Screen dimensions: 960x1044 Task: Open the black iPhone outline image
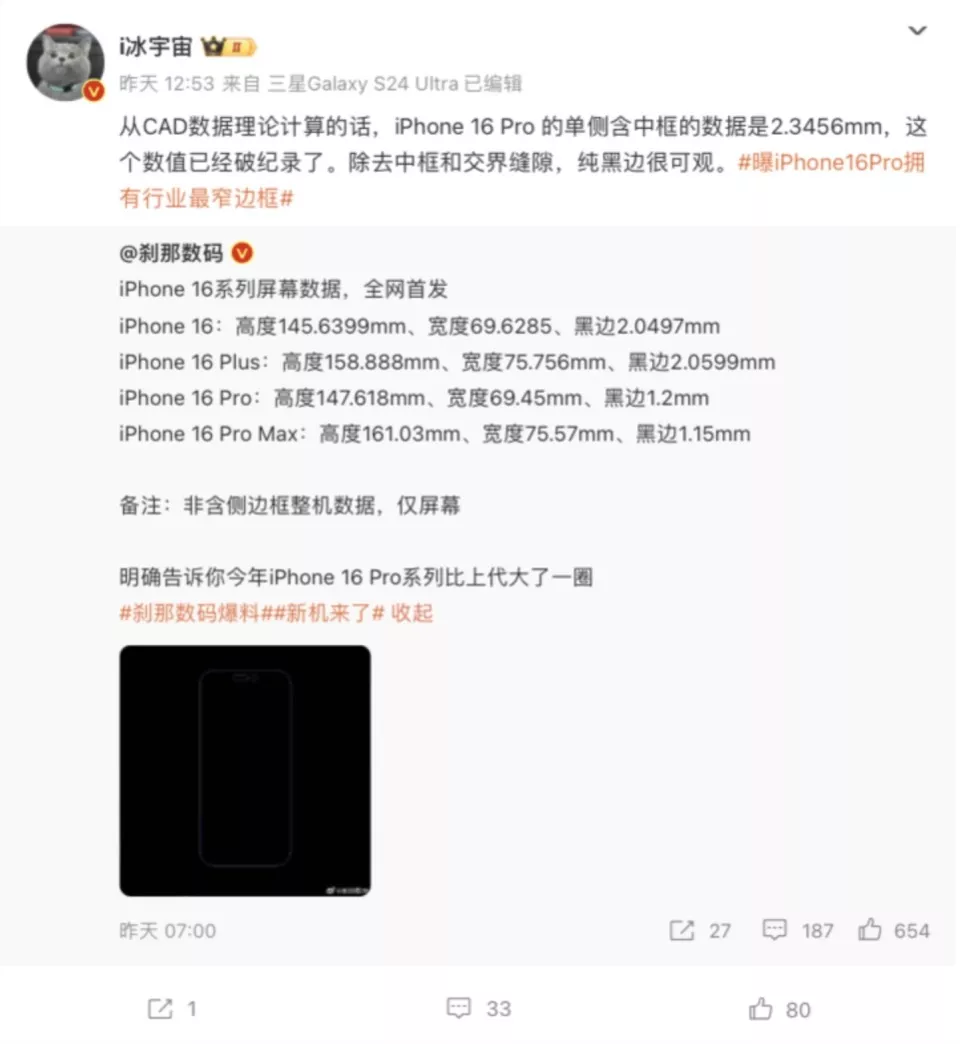click(244, 769)
